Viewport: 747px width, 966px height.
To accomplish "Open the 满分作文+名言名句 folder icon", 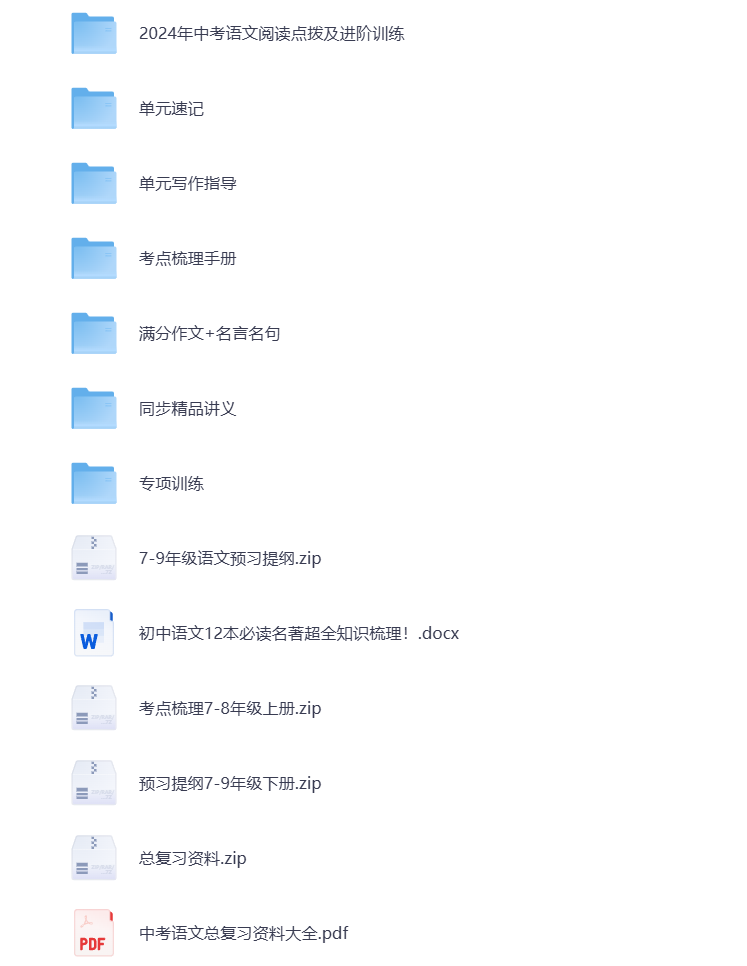I will pyautogui.click(x=93, y=333).
